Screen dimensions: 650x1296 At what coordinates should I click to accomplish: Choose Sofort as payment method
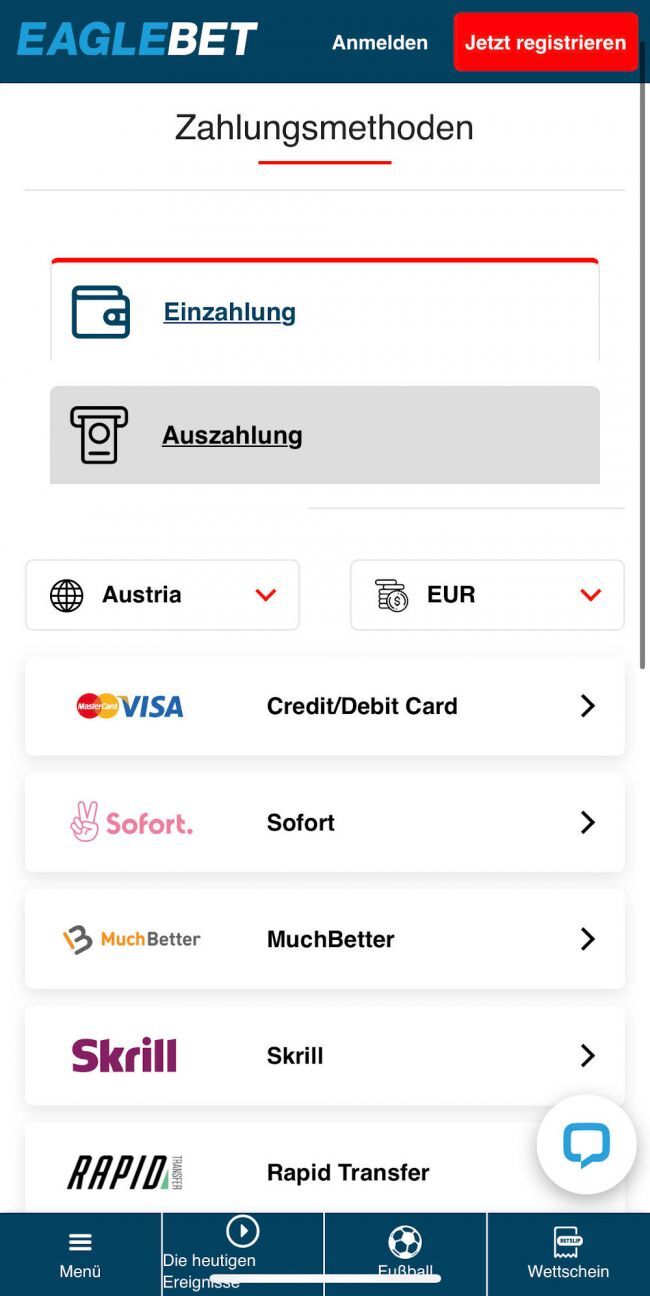(x=325, y=823)
